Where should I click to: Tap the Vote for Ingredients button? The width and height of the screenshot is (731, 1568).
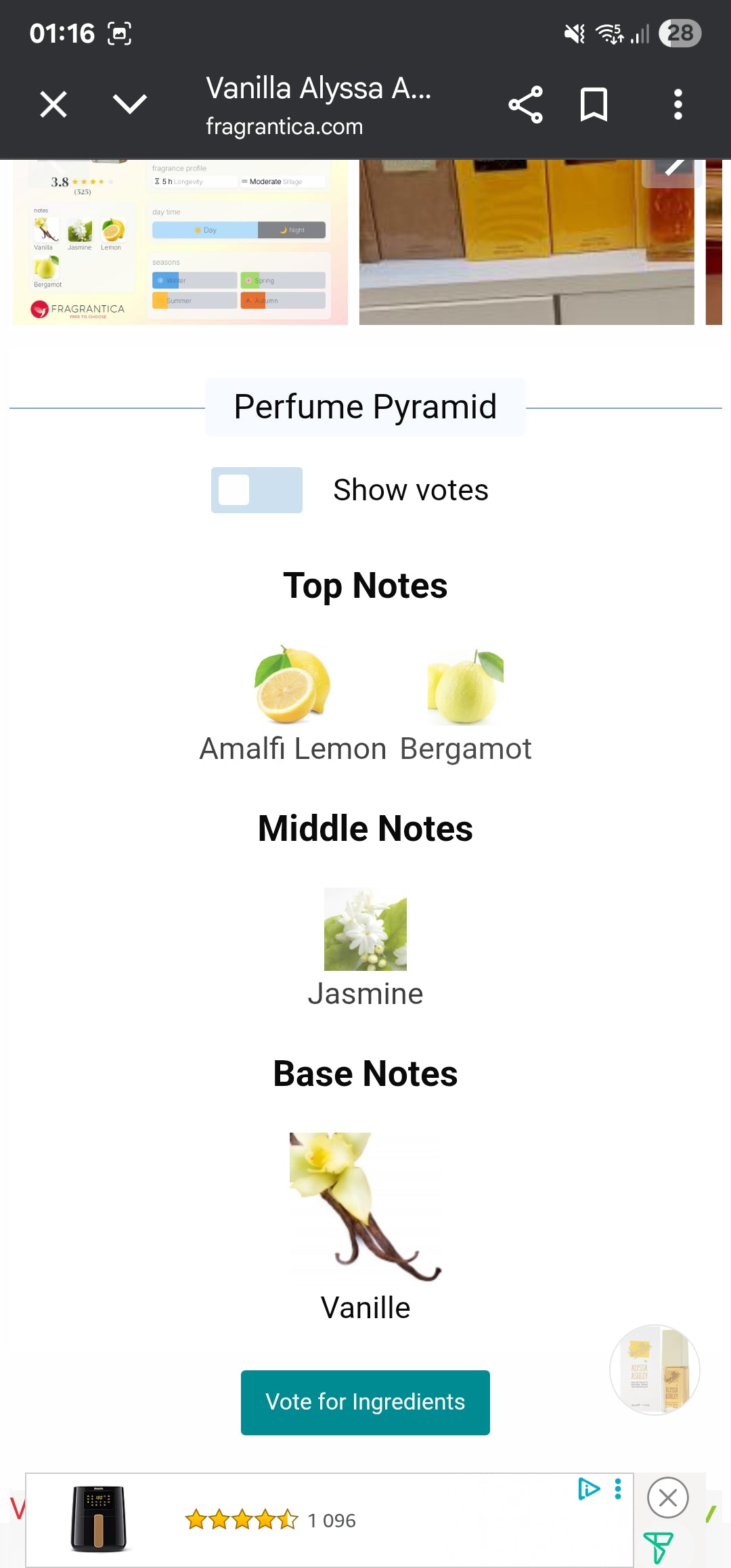(365, 1402)
